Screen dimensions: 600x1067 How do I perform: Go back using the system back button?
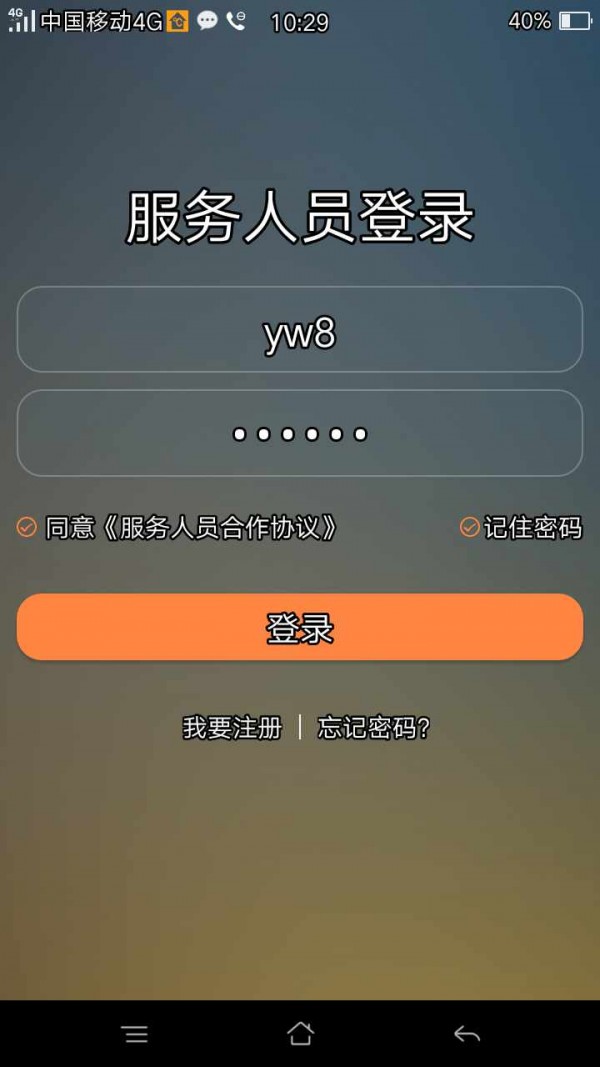[466, 1034]
